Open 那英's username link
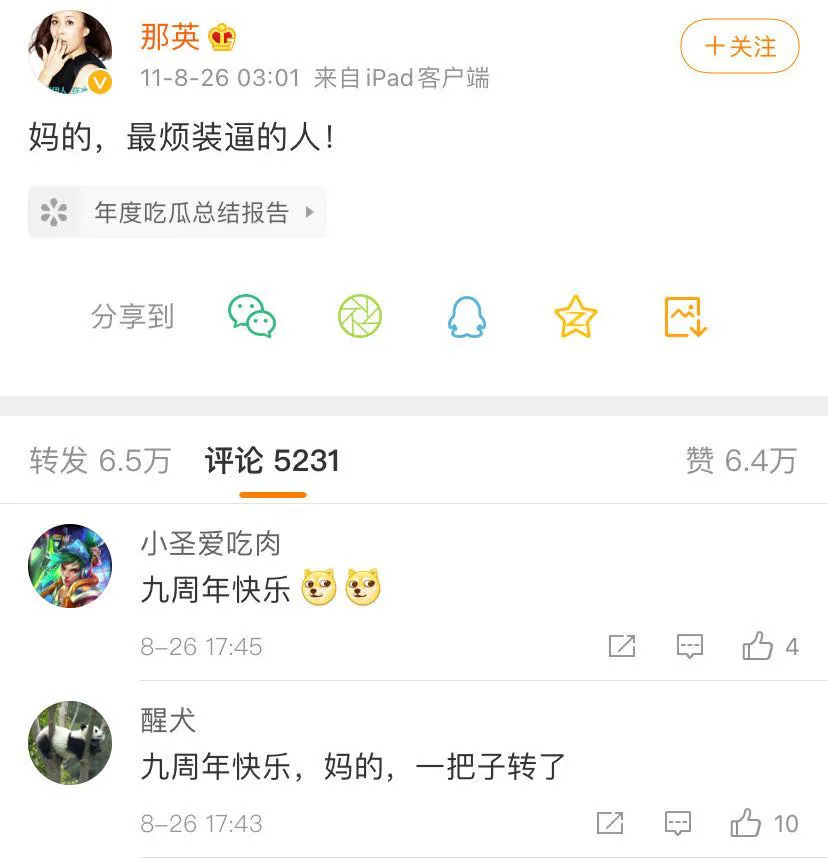 pos(170,37)
